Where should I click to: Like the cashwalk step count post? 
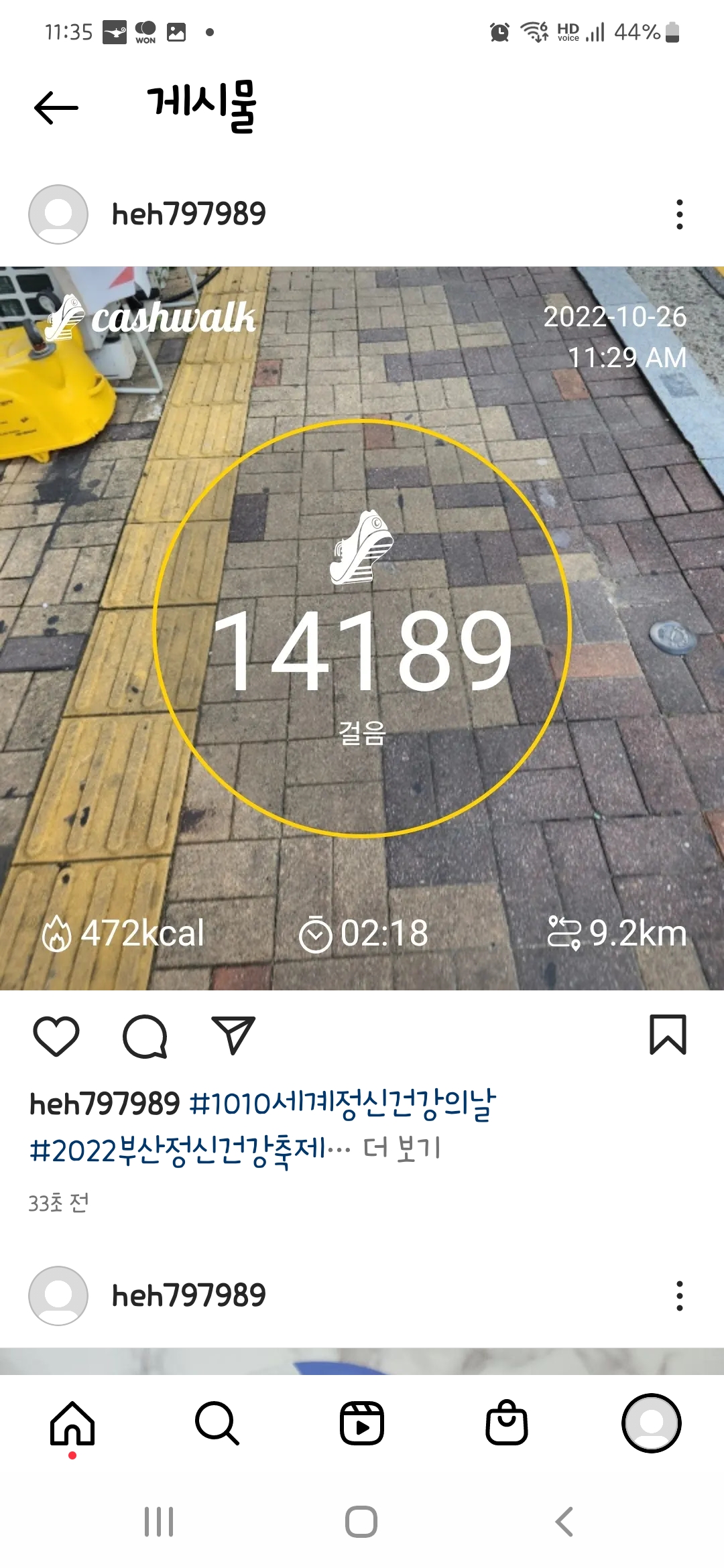point(56,1036)
